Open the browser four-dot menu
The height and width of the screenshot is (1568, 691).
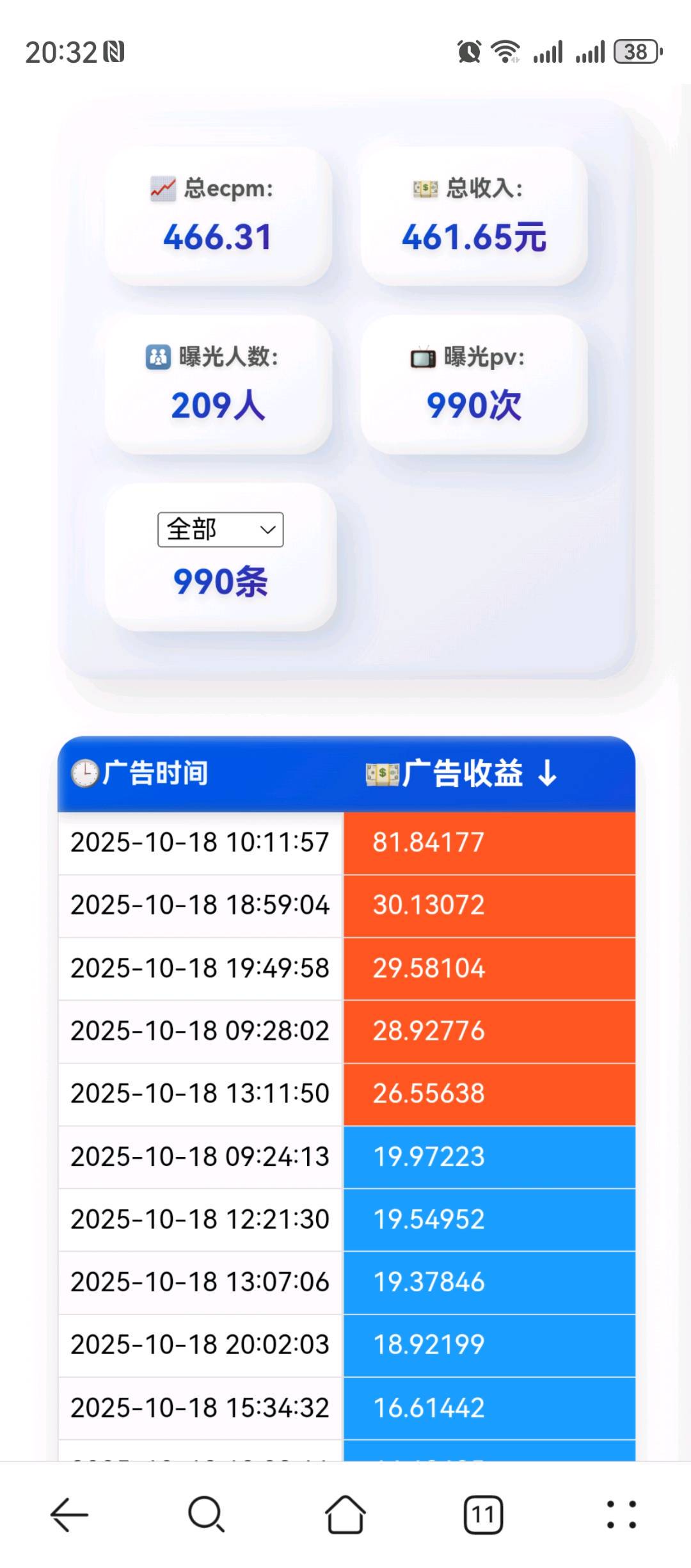click(x=621, y=1515)
